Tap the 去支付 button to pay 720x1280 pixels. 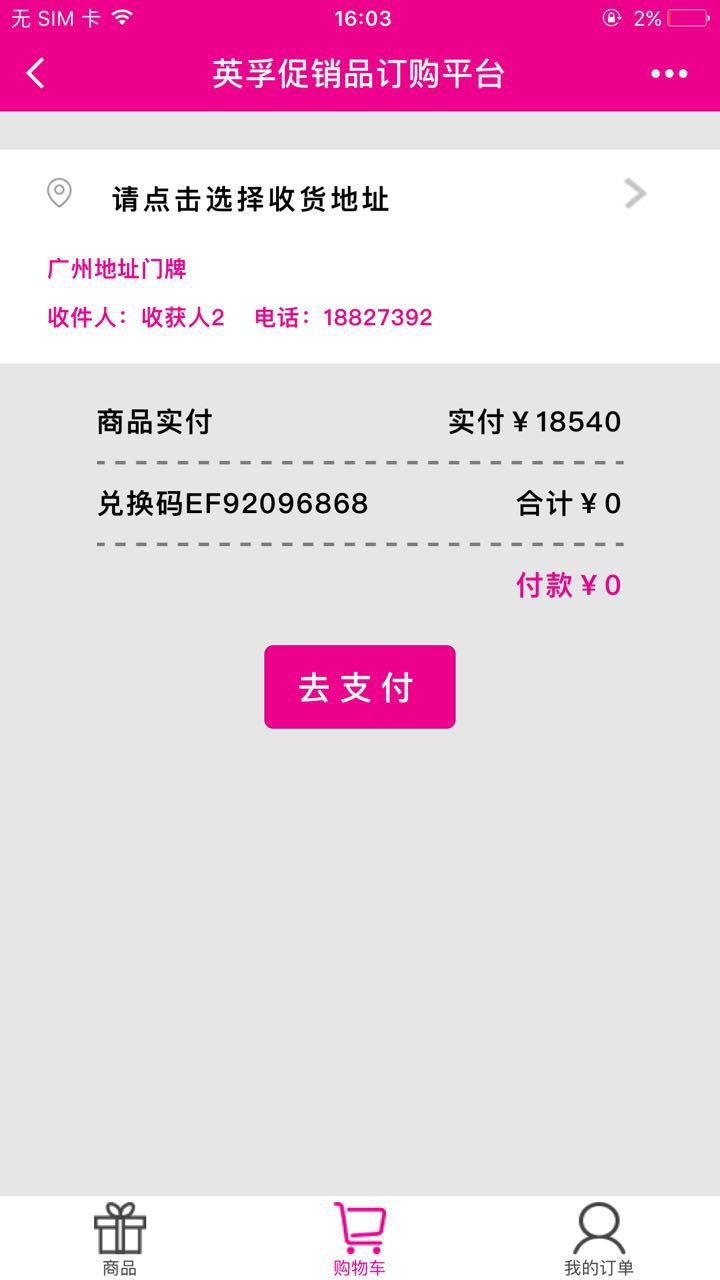[x=360, y=687]
